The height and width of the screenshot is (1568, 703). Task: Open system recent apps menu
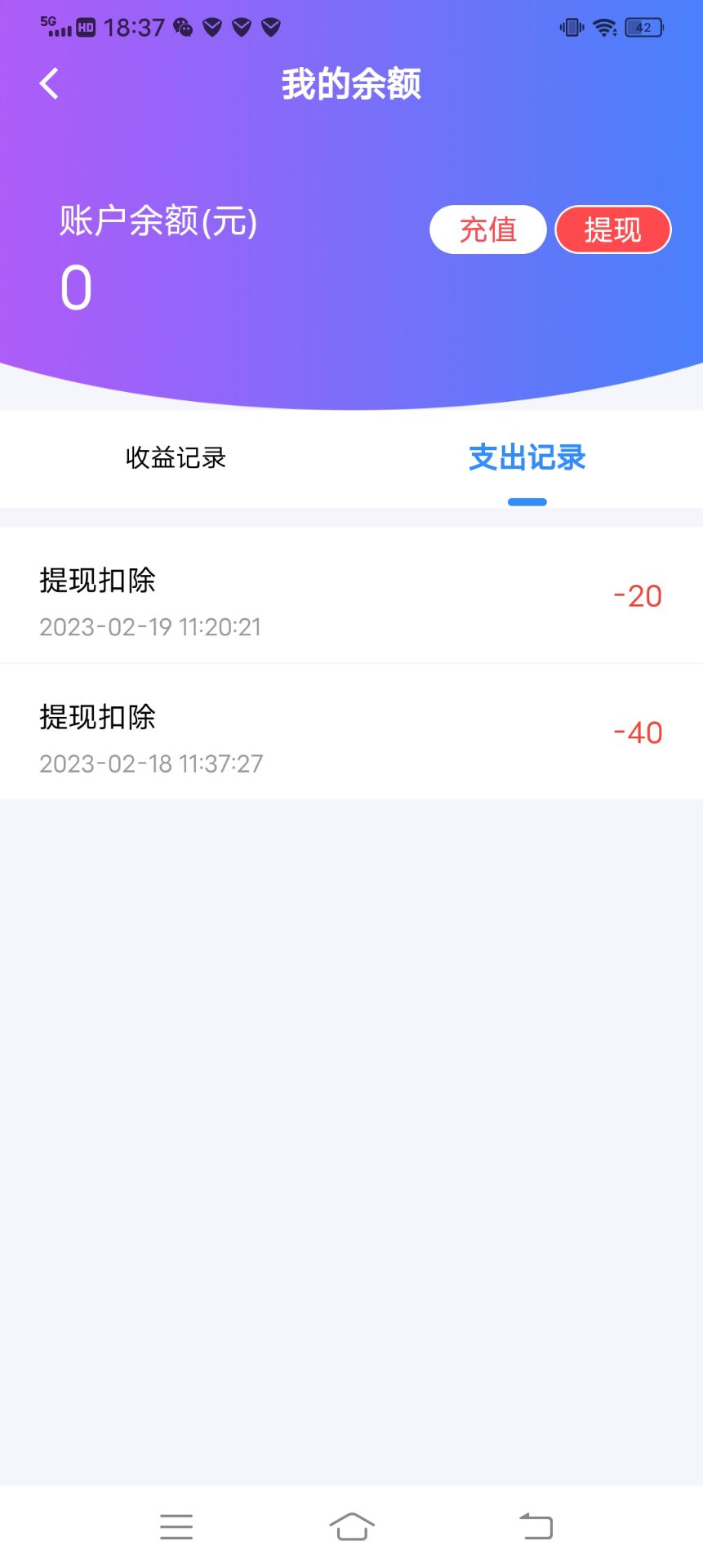(x=176, y=1526)
